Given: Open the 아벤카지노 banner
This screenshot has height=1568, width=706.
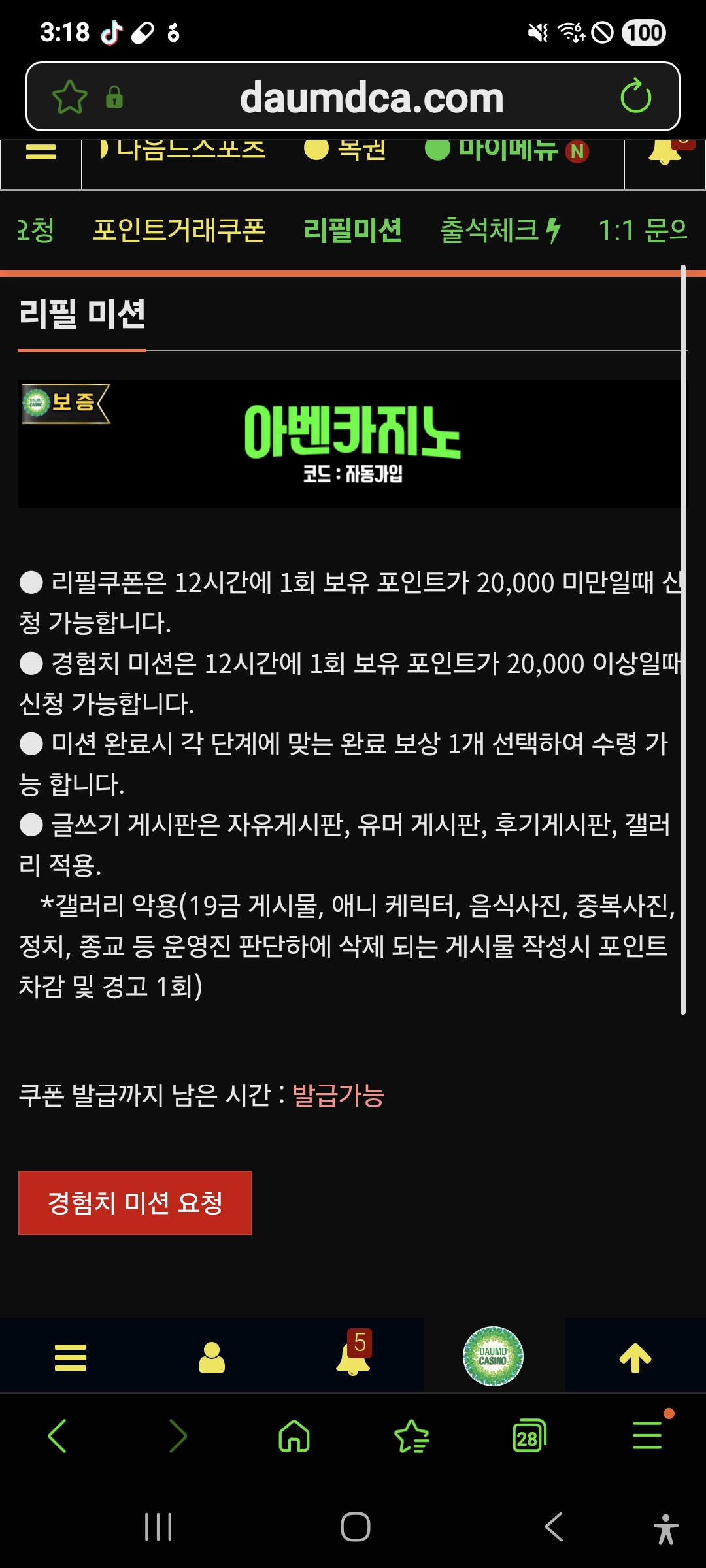Looking at the screenshot, I should pyautogui.click(x=352, y=443).
